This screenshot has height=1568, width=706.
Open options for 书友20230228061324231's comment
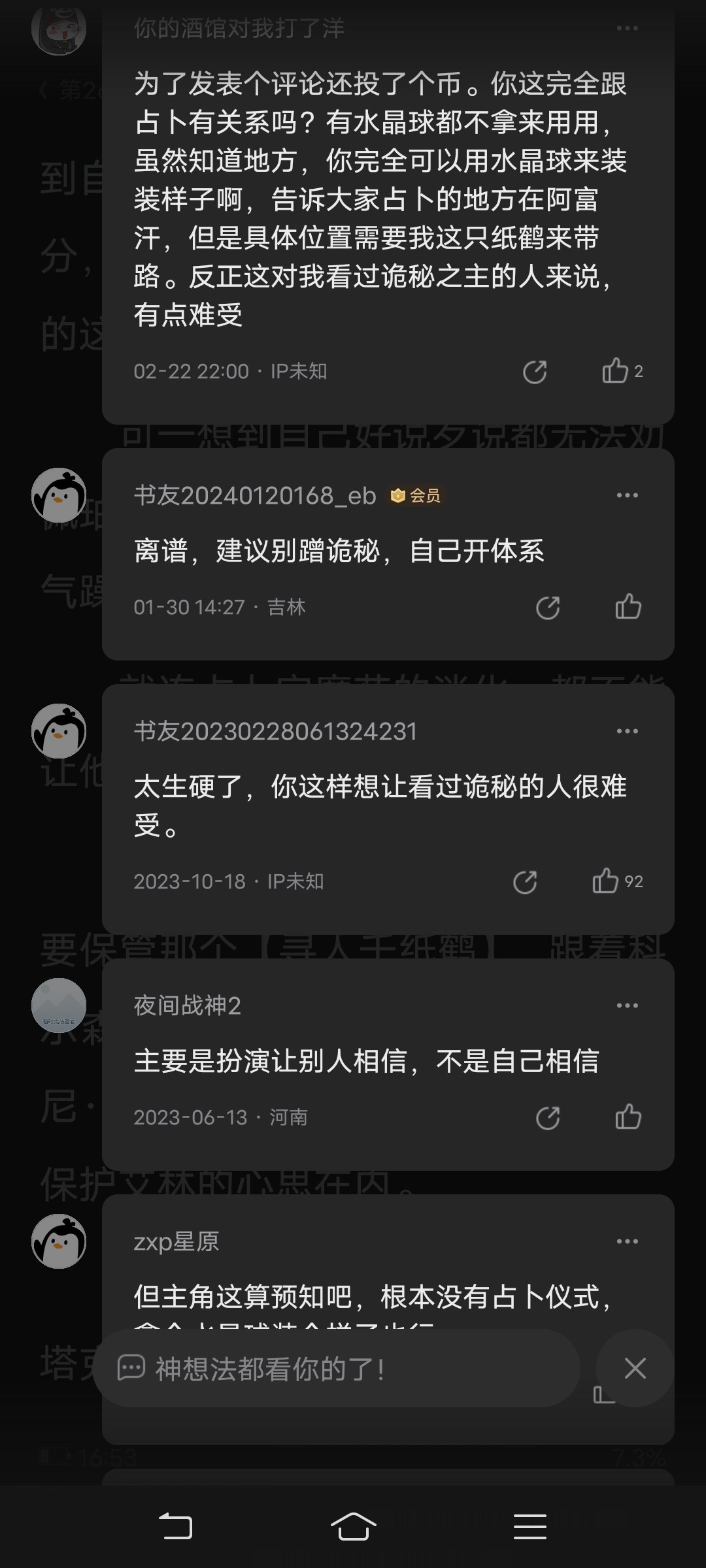pos(627,731)
